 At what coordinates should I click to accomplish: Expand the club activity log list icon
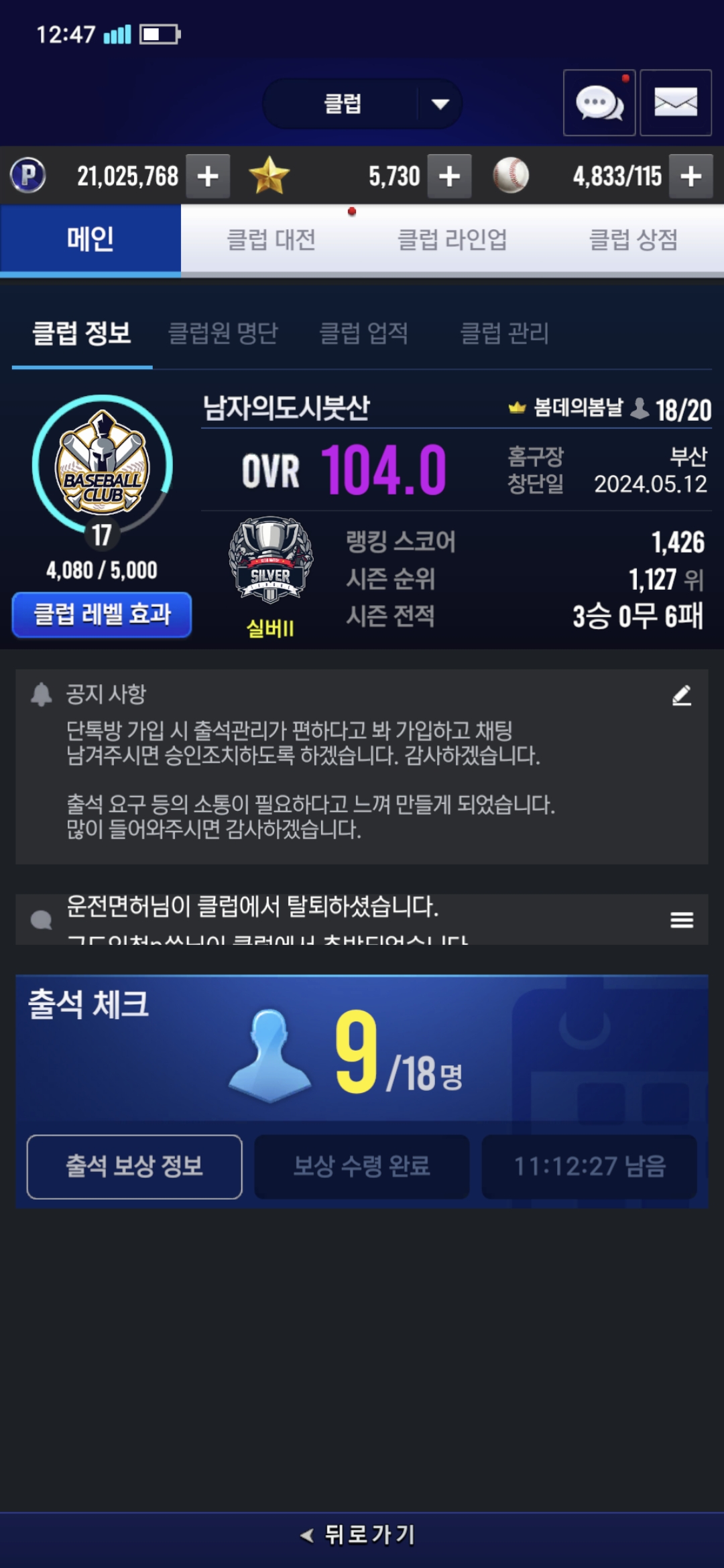coord(682,920)
